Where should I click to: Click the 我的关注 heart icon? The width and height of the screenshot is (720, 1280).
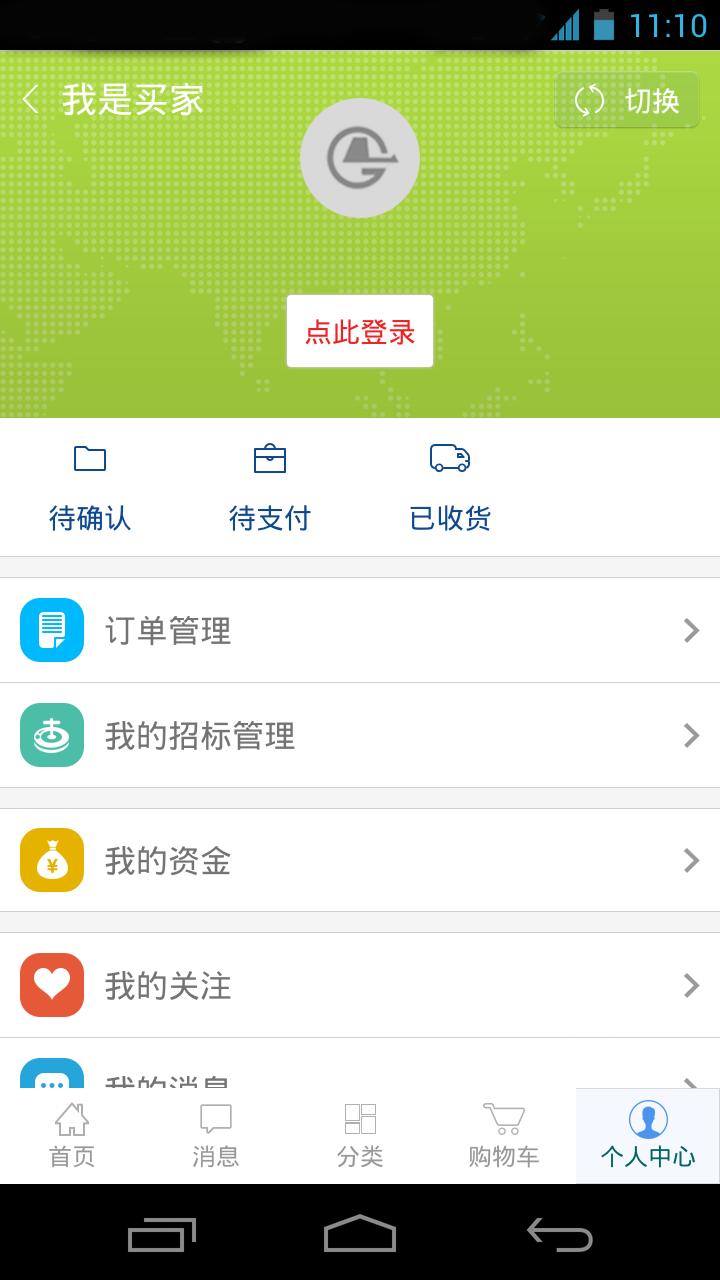tap(51, 985)
